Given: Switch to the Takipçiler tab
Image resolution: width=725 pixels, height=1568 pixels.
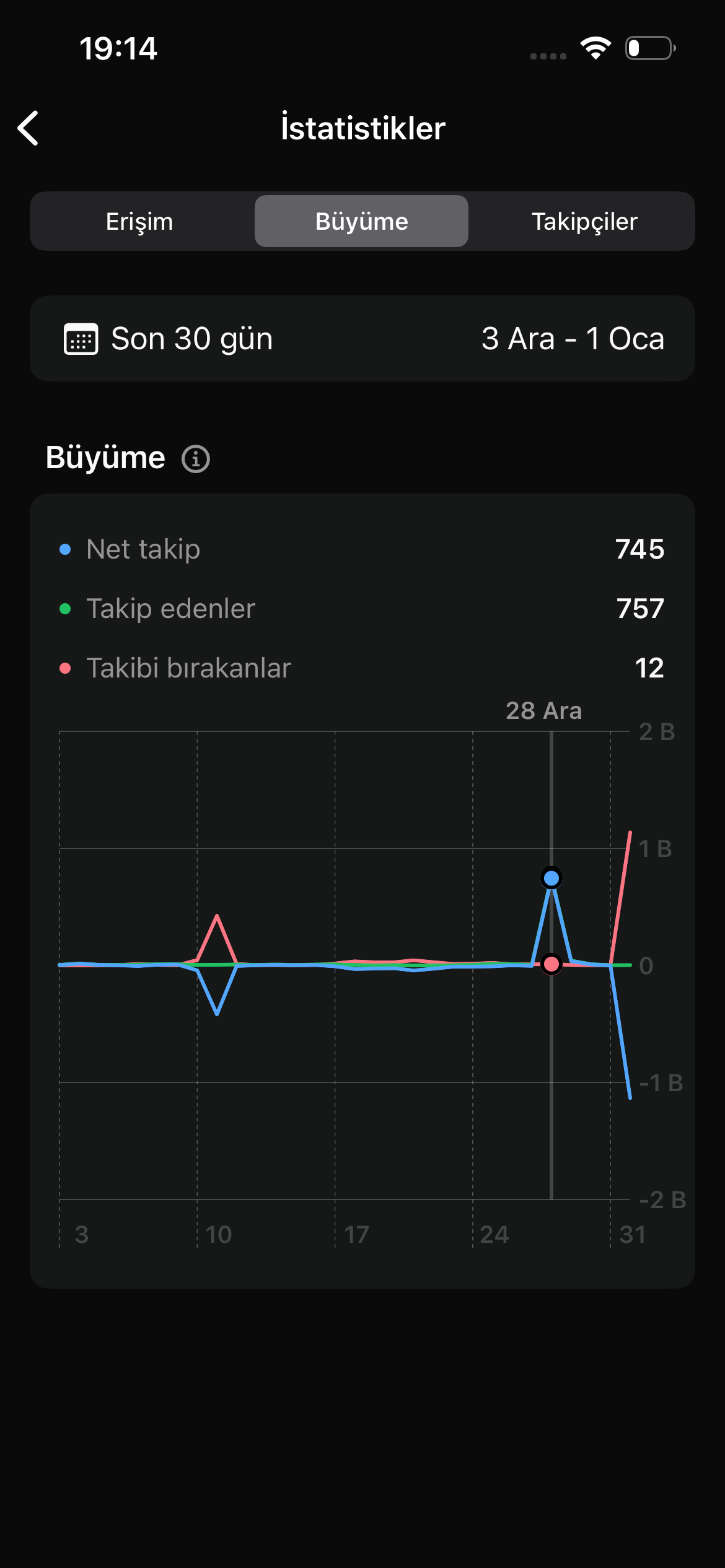Looking at the screenshot, I should tap(584, 221).
